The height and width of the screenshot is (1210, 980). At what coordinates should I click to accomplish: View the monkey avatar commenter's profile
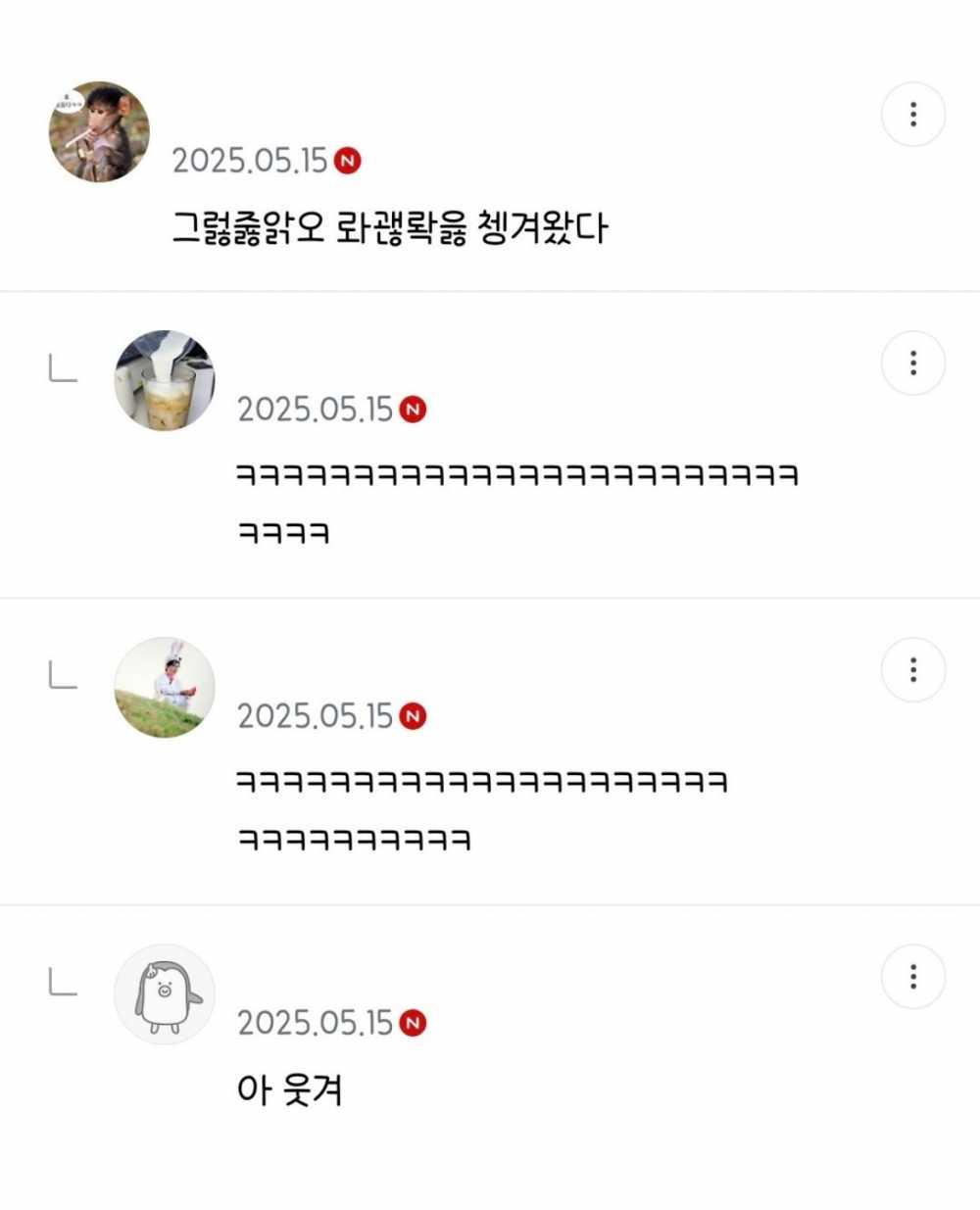point(99,132)
